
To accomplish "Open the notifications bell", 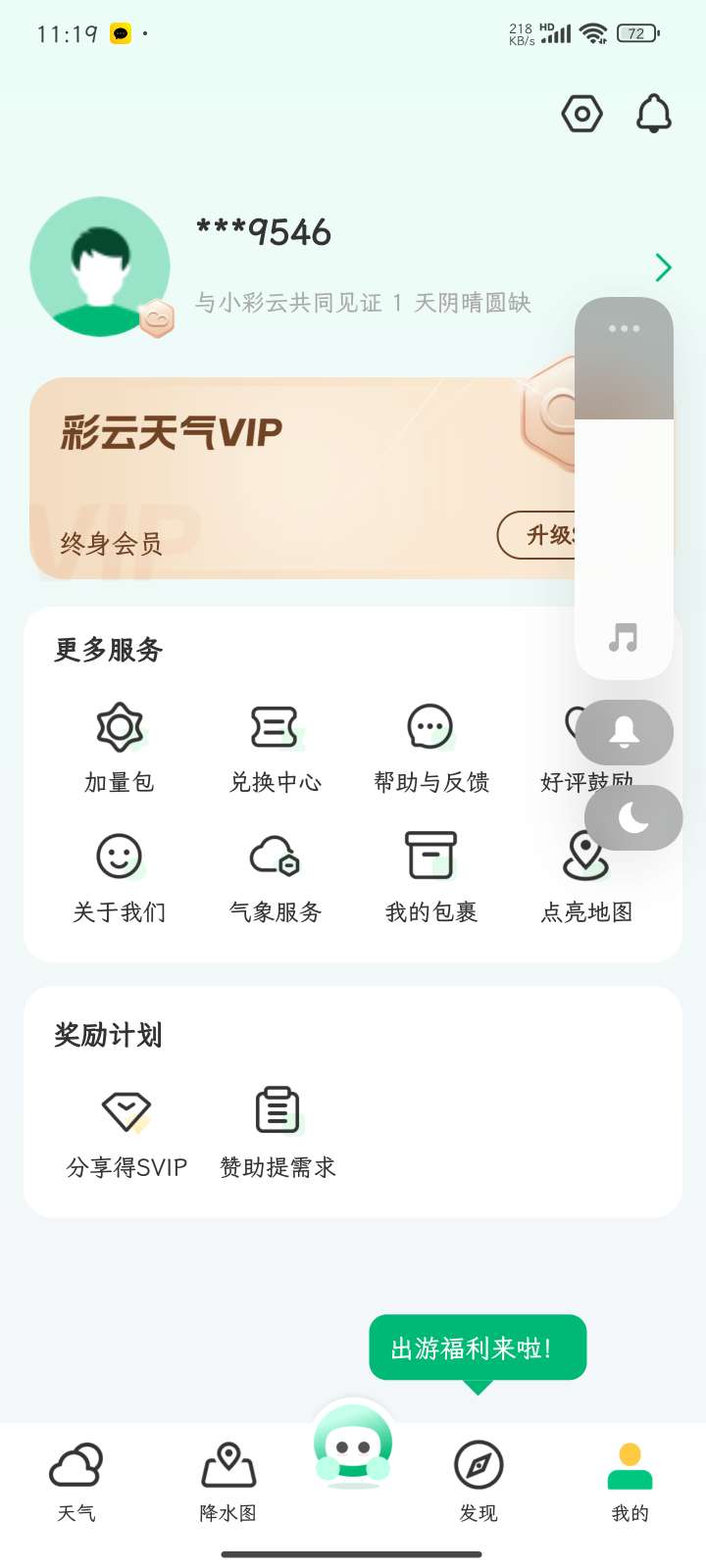I will 654,114.
